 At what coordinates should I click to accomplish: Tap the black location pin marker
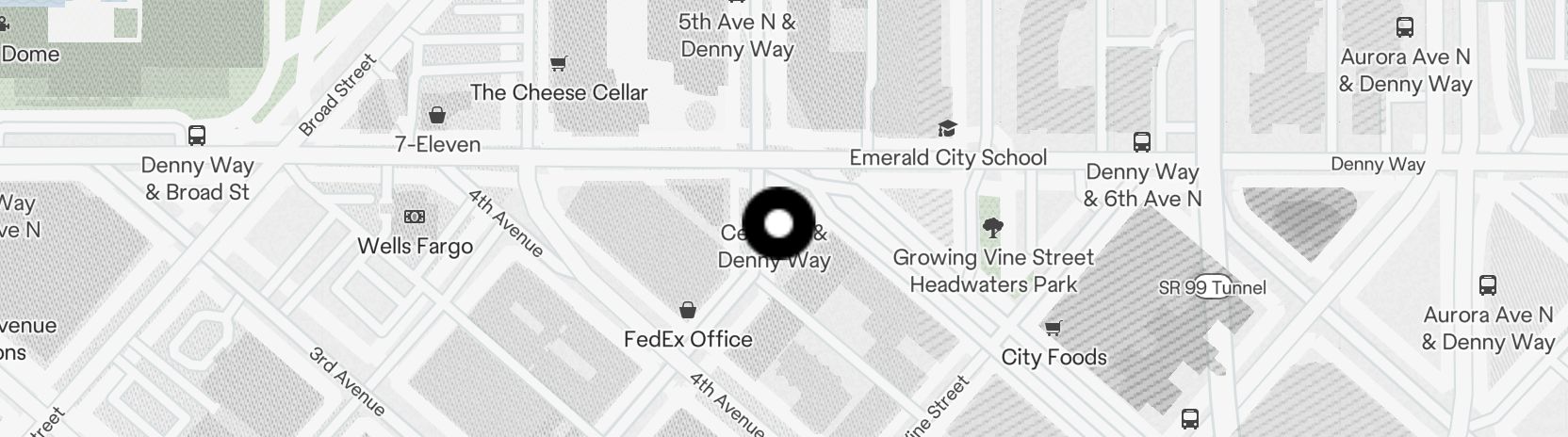(778, 224)
